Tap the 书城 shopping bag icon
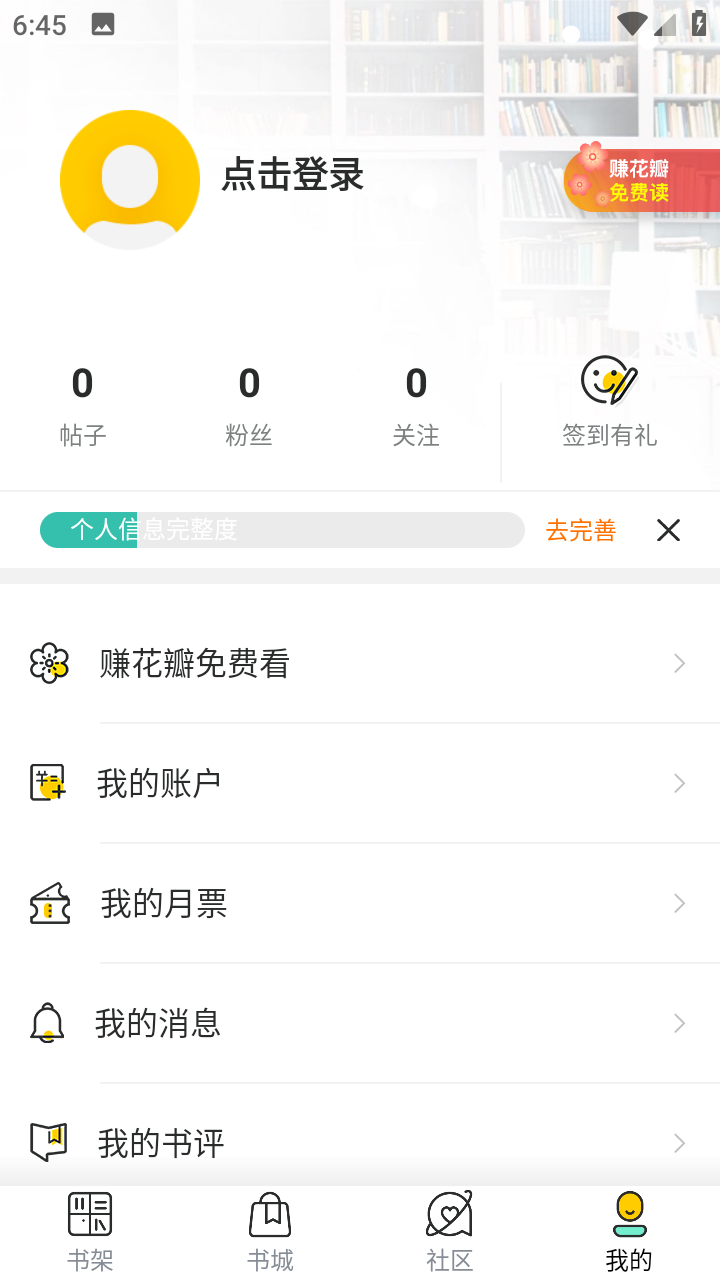720x1280 pixels. point(268,1213)
